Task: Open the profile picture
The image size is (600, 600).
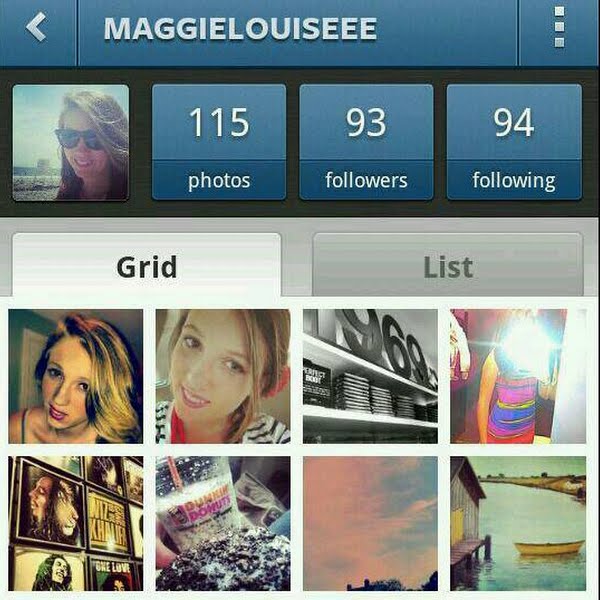Action: [x=71, y=142]
